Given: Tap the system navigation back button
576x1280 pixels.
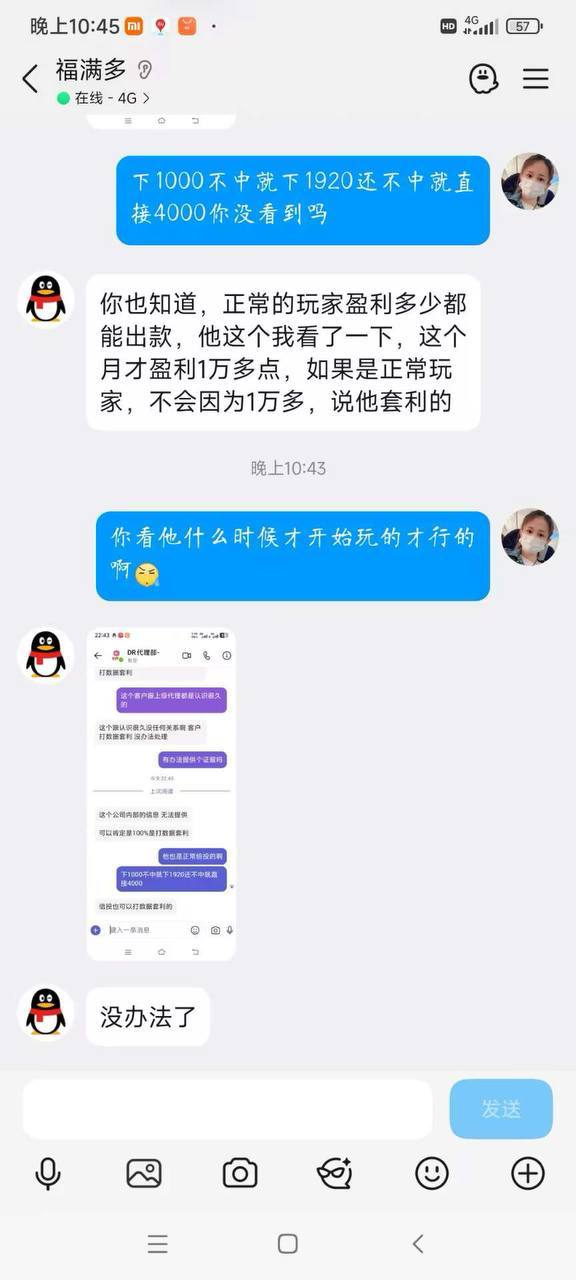Looking at the screenshot, I should point(418,1243).
